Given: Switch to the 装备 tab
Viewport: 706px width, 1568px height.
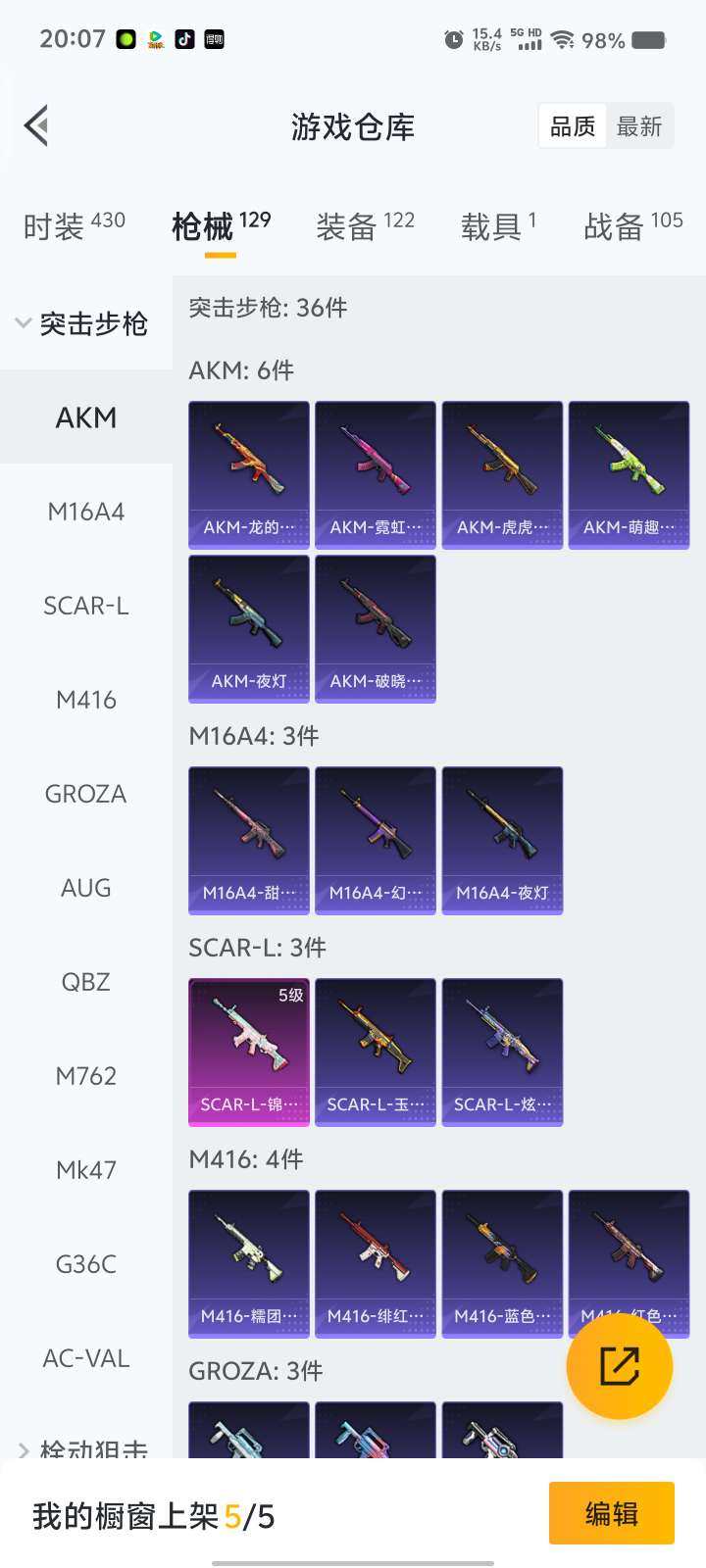Looking at the screenshot, I should click(x=365, y=225).
